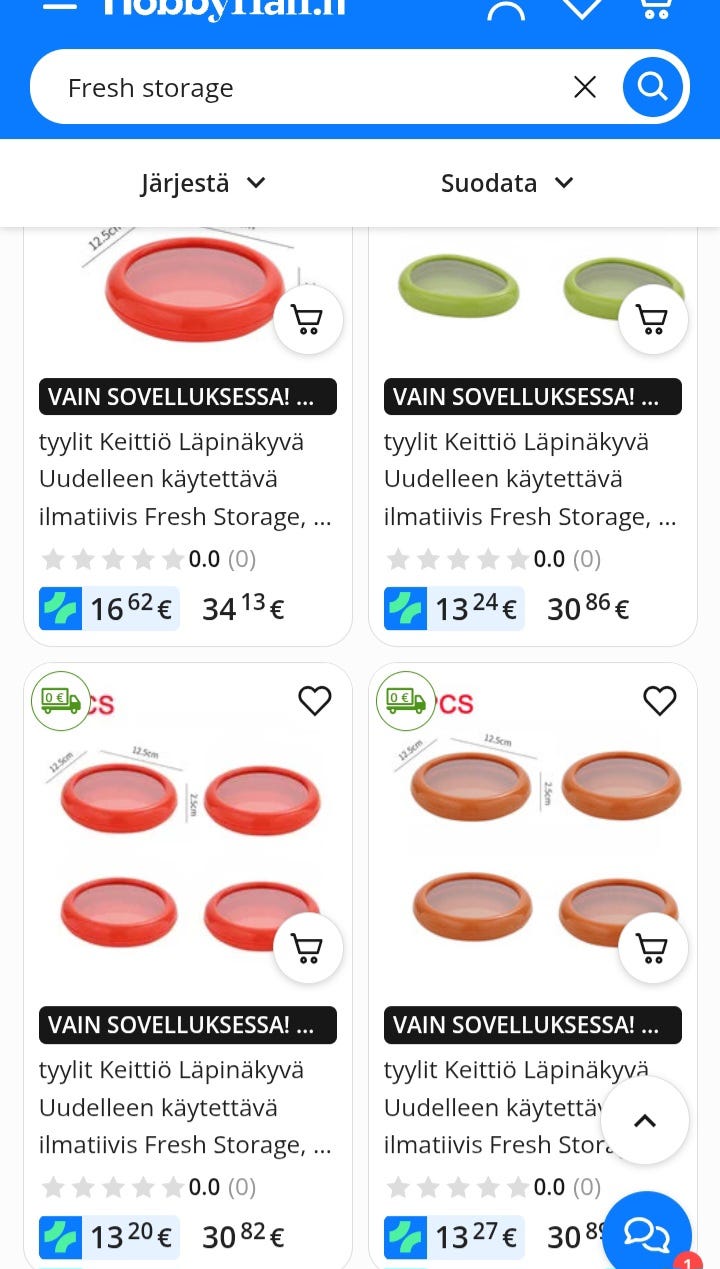Image resolution: width=720 pixels, height=1269 pixels.
Task: Expand the scroll-to-top chevron button
Action: coord(645,1121)
